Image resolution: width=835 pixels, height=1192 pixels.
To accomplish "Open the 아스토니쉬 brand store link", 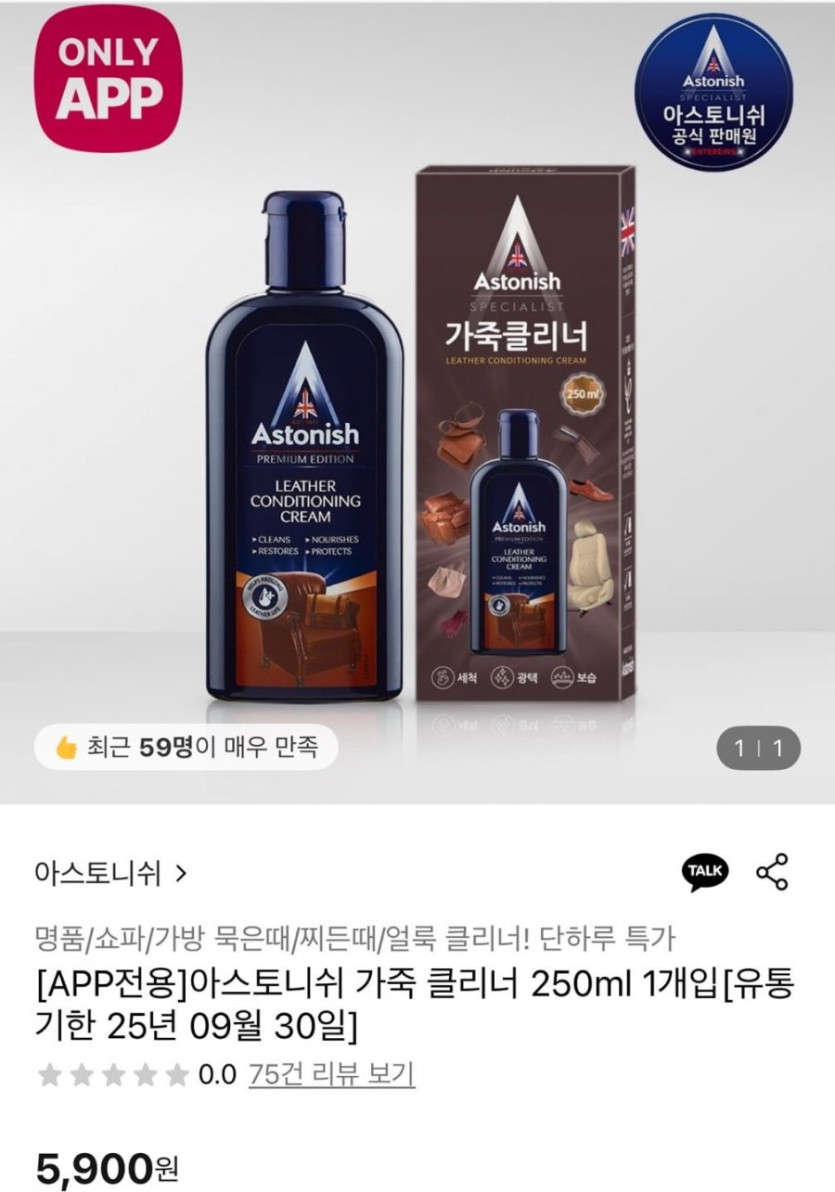I will point(110,873).
